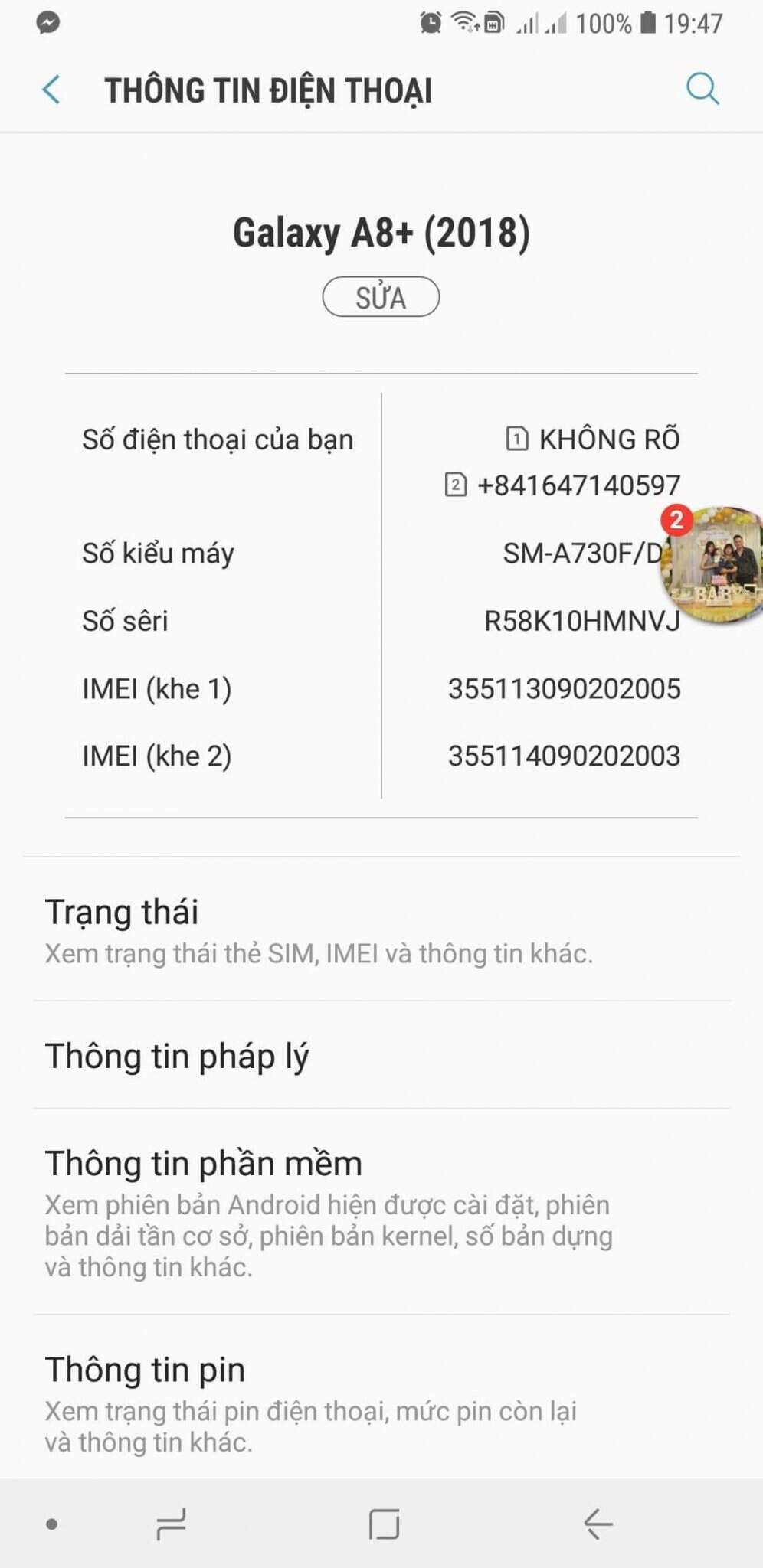
Task: Open the search magnifier icon
Action: (x=702, y=89)
